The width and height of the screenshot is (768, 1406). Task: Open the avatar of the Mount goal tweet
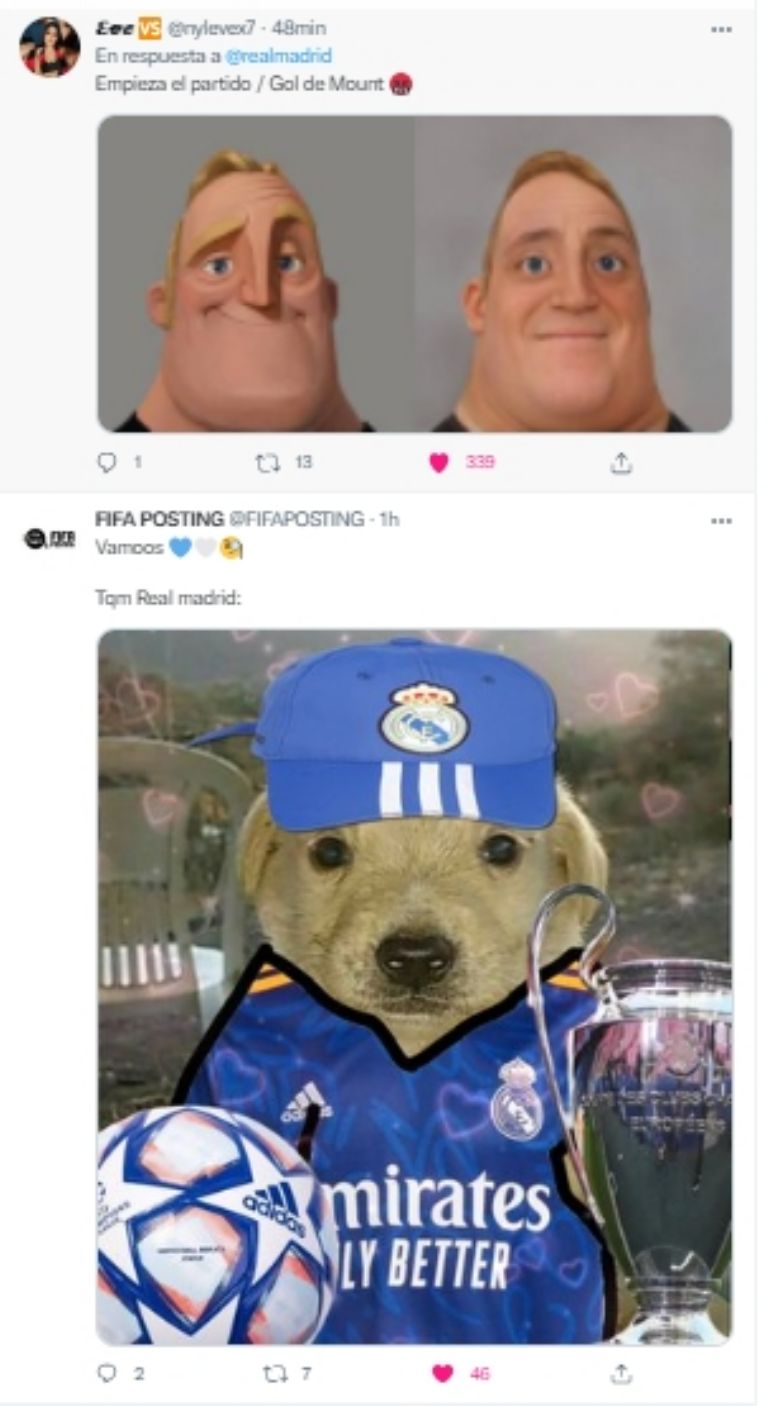tap(49, 46)
